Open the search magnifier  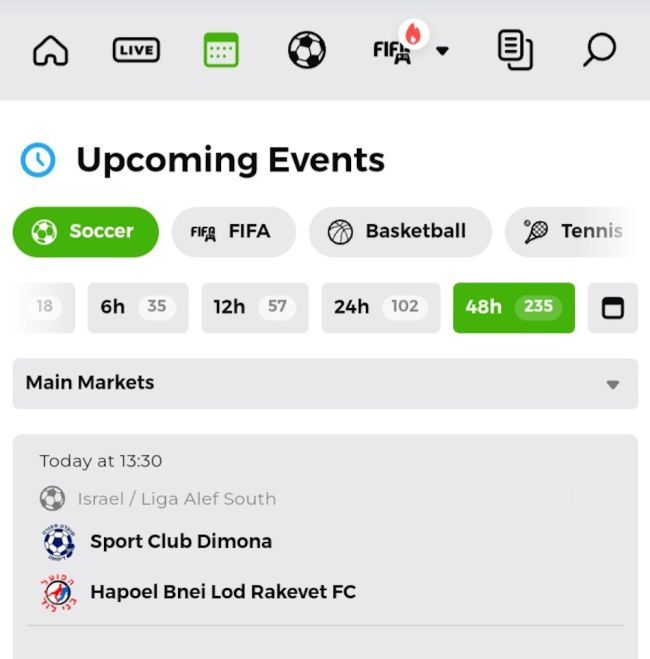[x=599, y=50]
